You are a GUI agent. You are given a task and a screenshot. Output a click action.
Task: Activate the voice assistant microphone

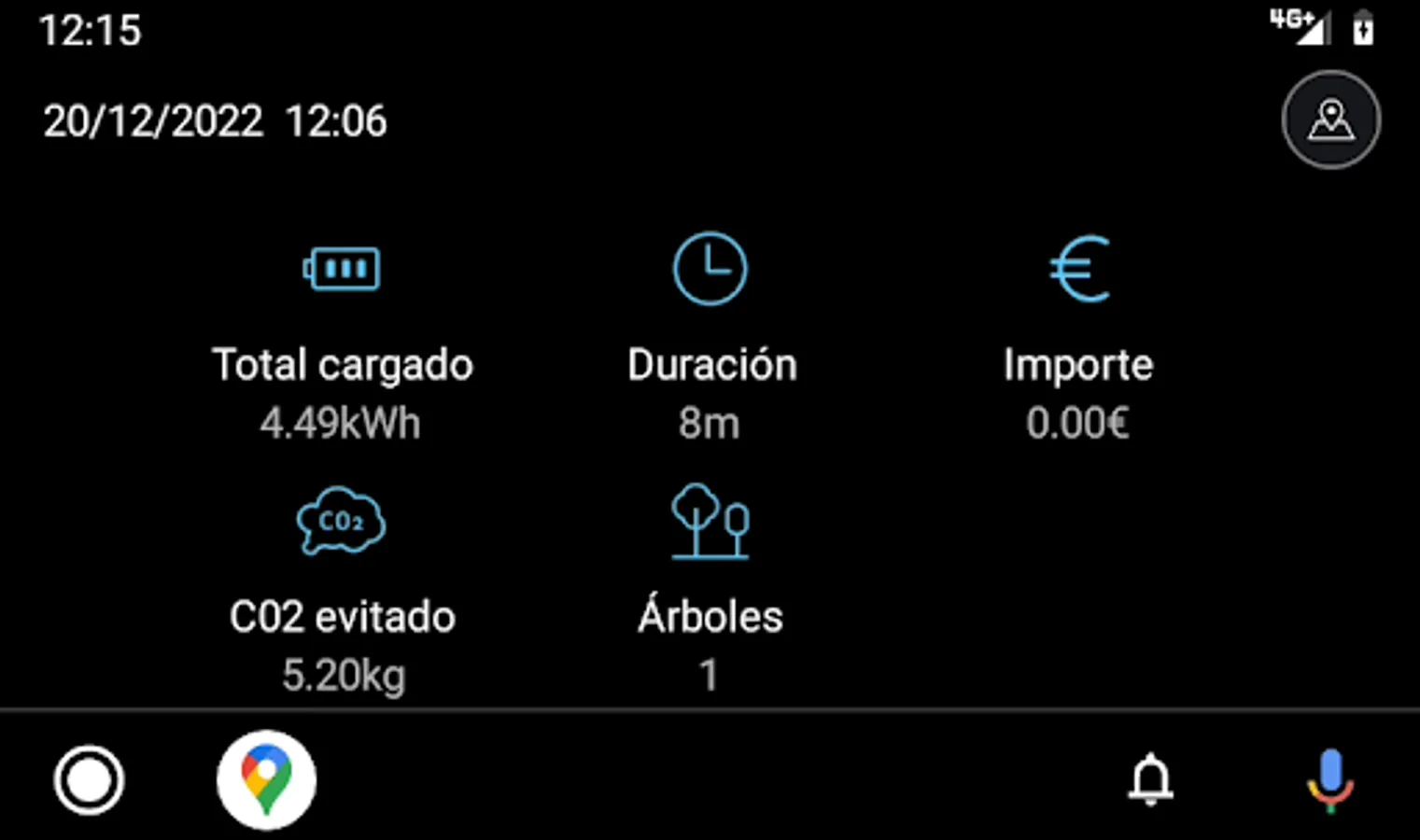coord(1330,779)
